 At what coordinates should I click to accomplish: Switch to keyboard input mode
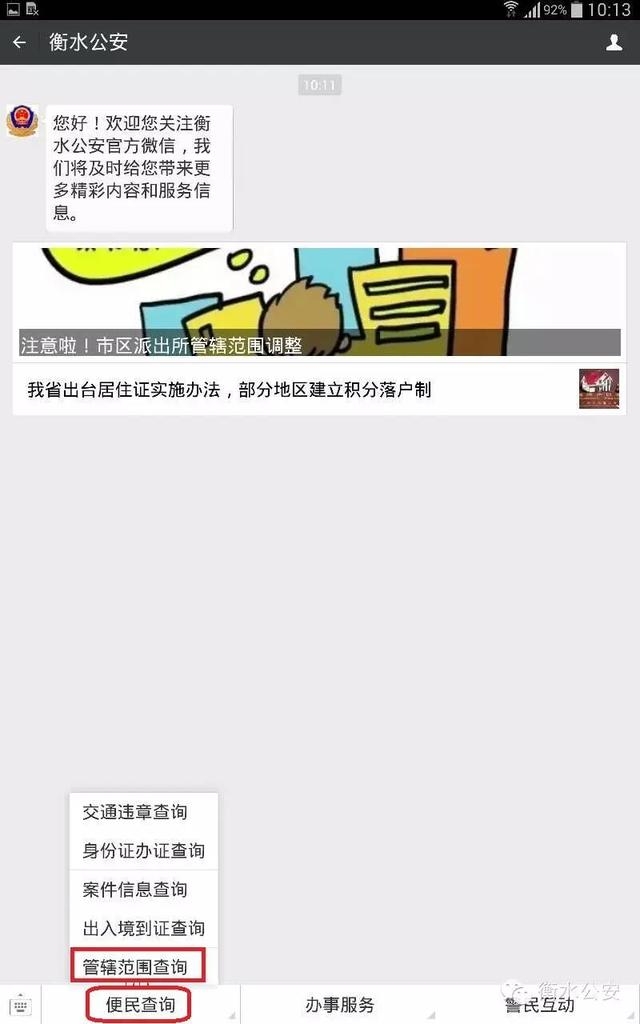pyautogui.click(x=21, y=1004)
